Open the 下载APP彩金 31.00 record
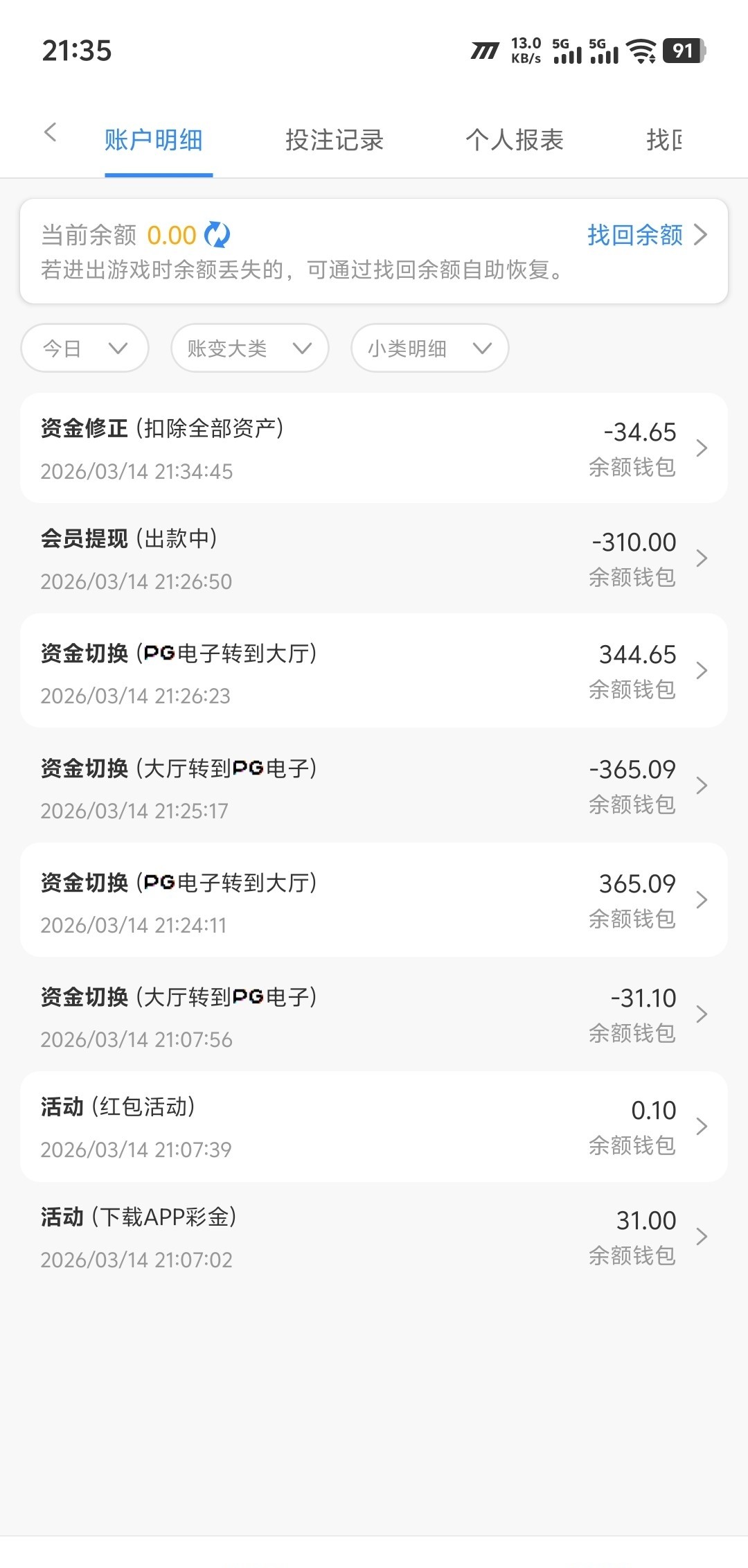 pyautogui.click(x=374, y=1237)
